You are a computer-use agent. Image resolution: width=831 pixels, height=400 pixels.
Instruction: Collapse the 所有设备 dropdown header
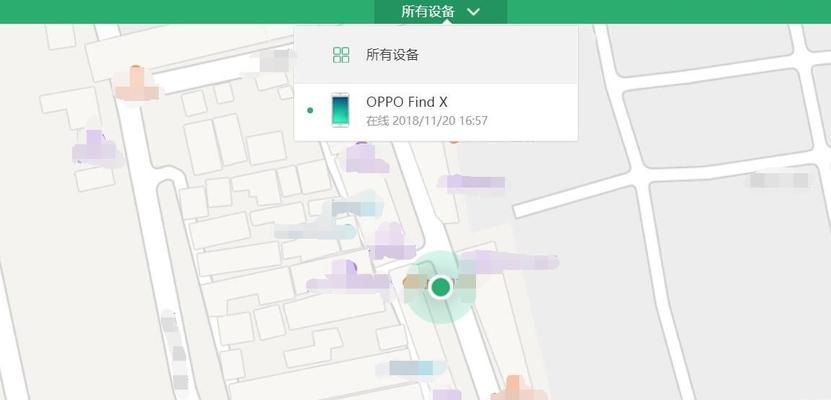point(441,12)
